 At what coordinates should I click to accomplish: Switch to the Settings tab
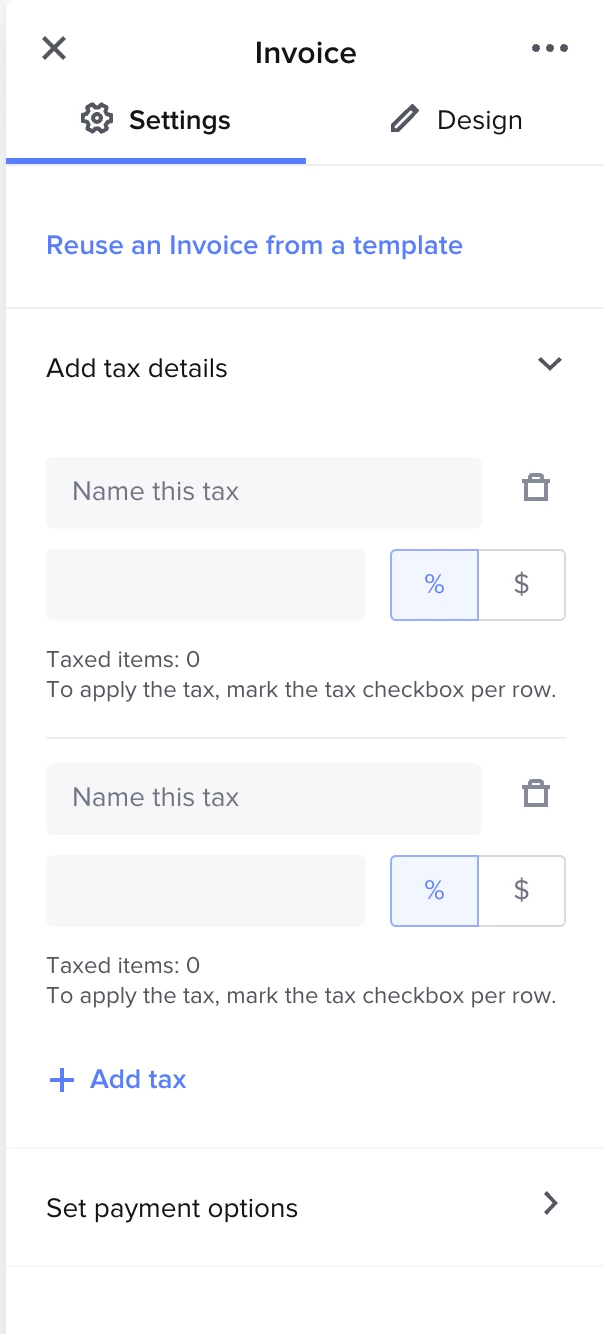pyautogui.click(x=156, y=121)
